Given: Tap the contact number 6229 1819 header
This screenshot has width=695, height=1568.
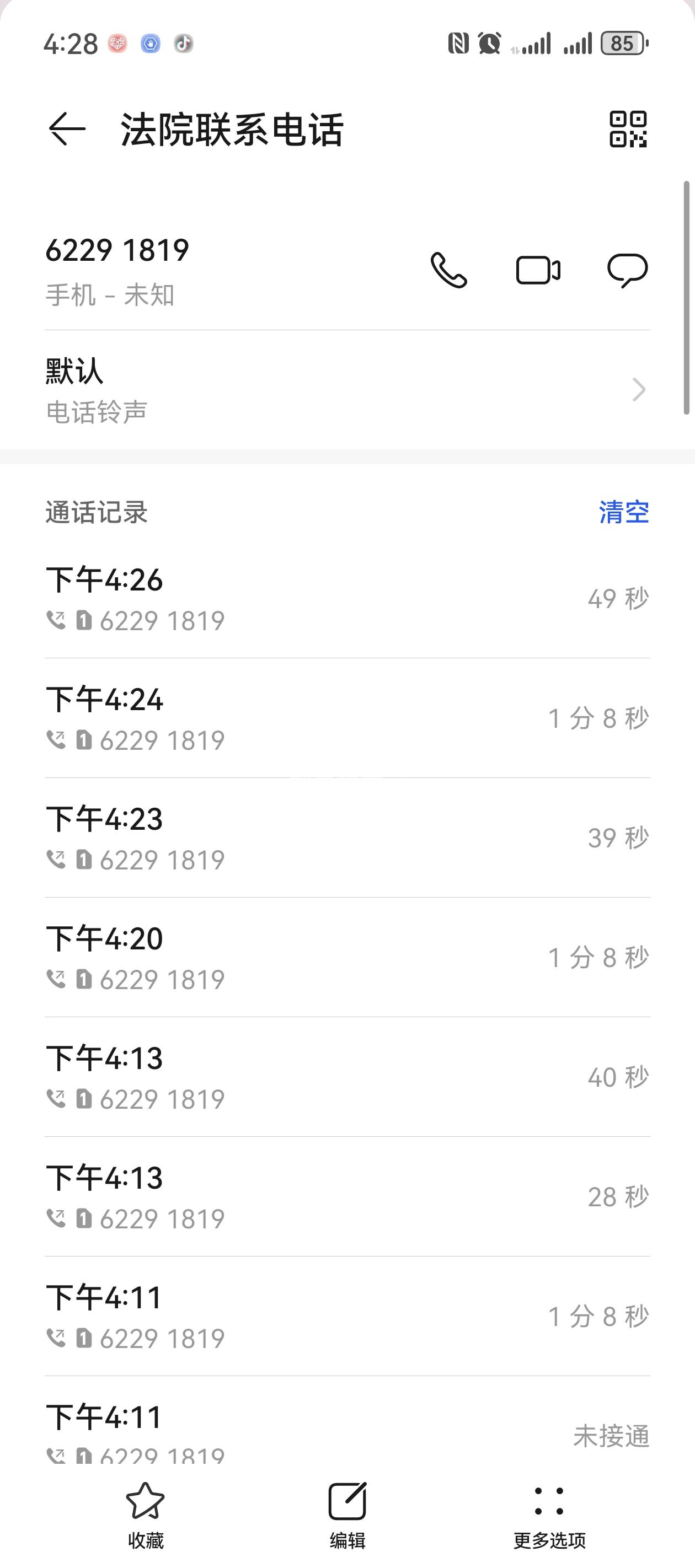Looking at the screenshot, I should (117, 250).
